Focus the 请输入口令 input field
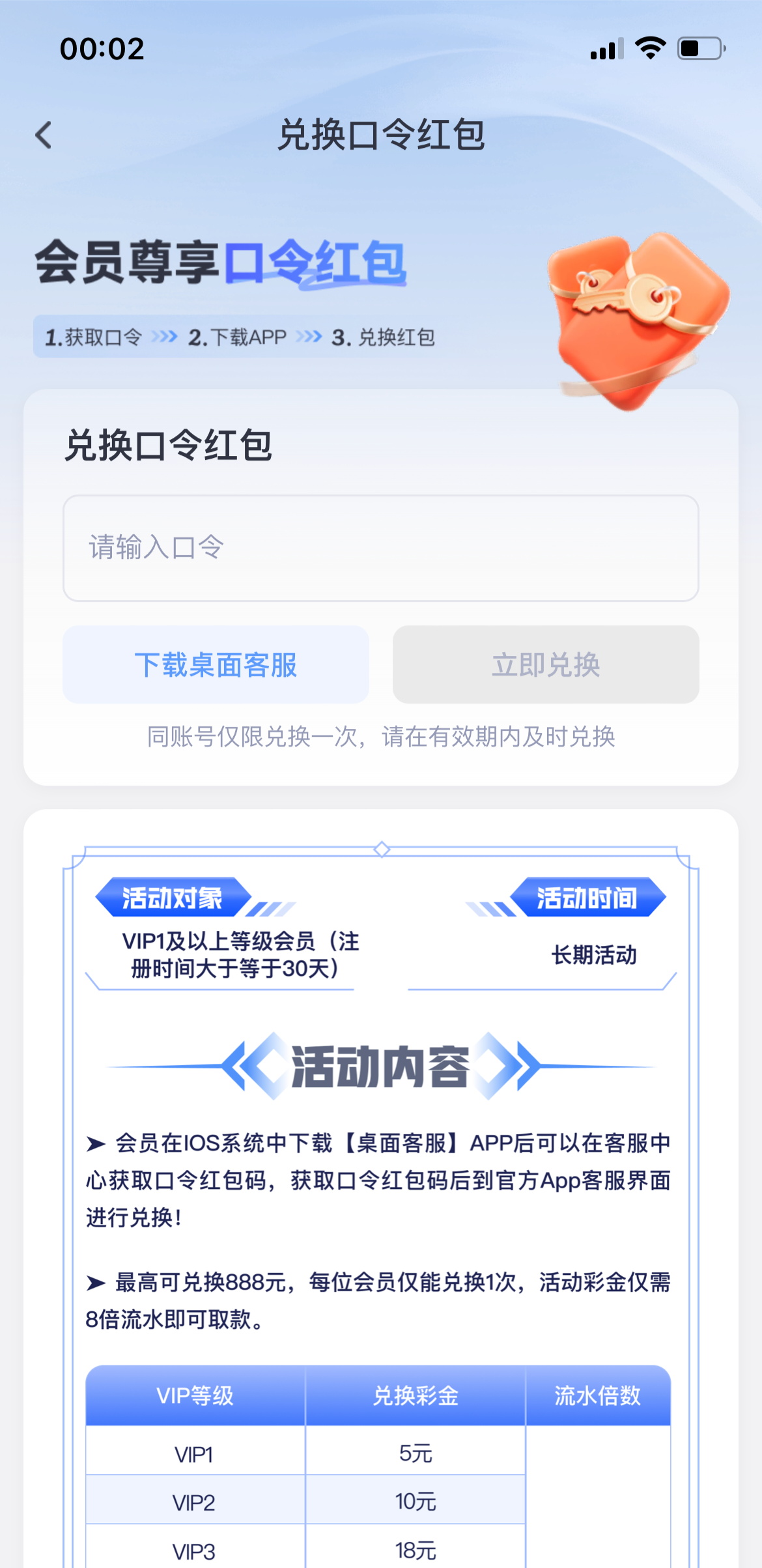The width and height of the screenshot is (762, 1568). [380, 548]
